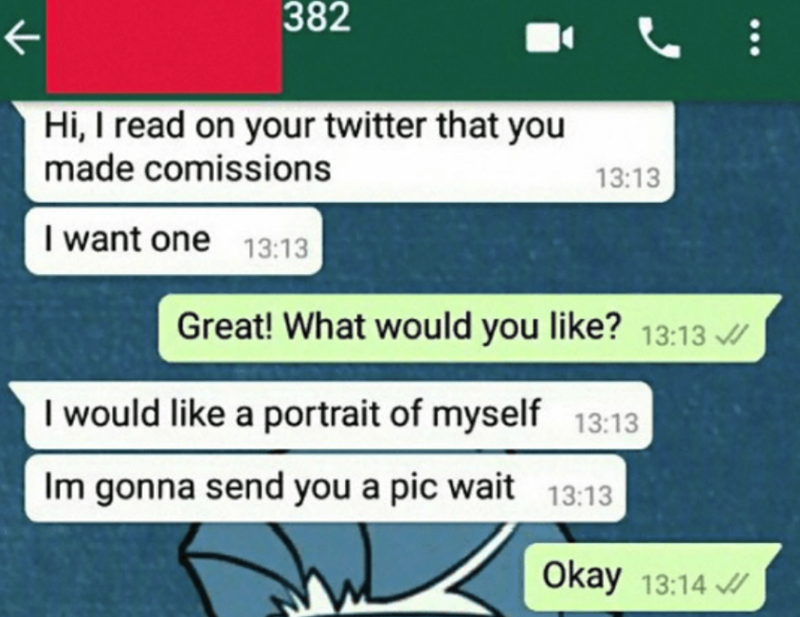Screen dimensions: 800x617
Task: Open the chat overflow menu
Action: click(754, 39)
